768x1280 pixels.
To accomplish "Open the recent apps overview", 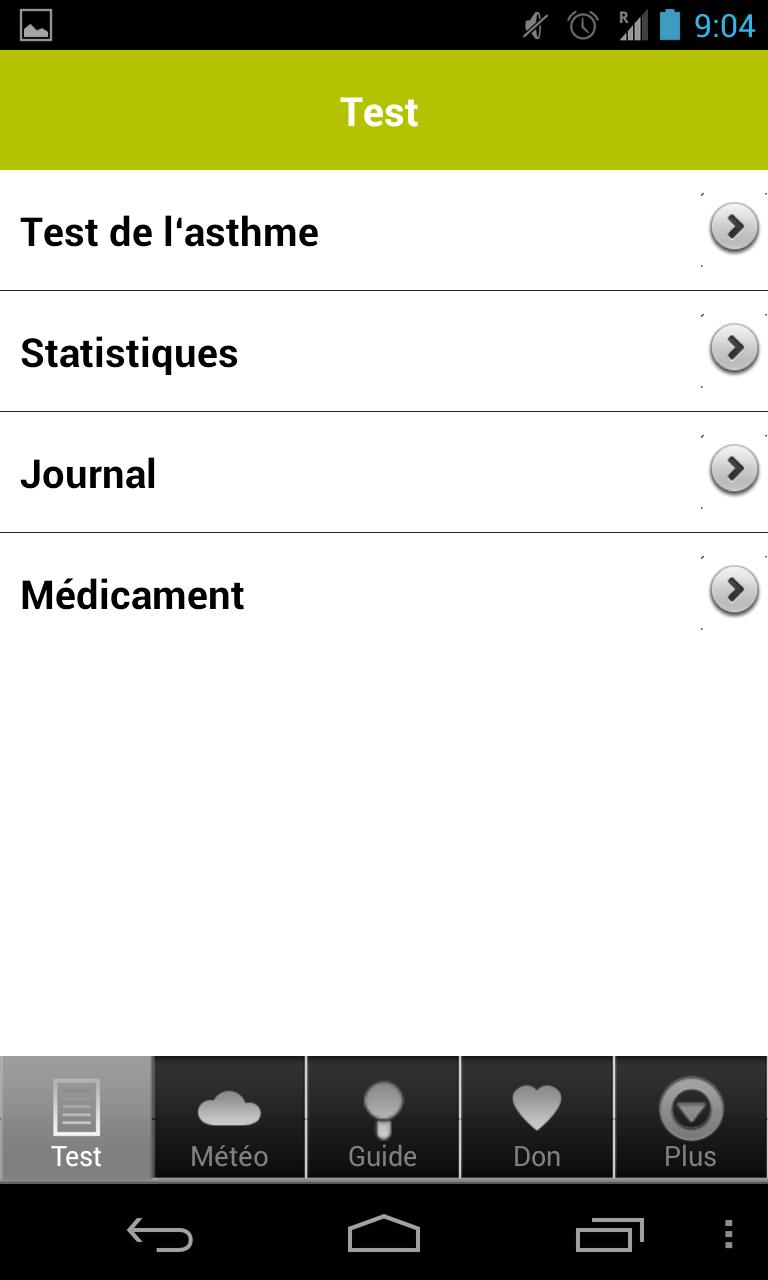I will (x=610, y=1236).
